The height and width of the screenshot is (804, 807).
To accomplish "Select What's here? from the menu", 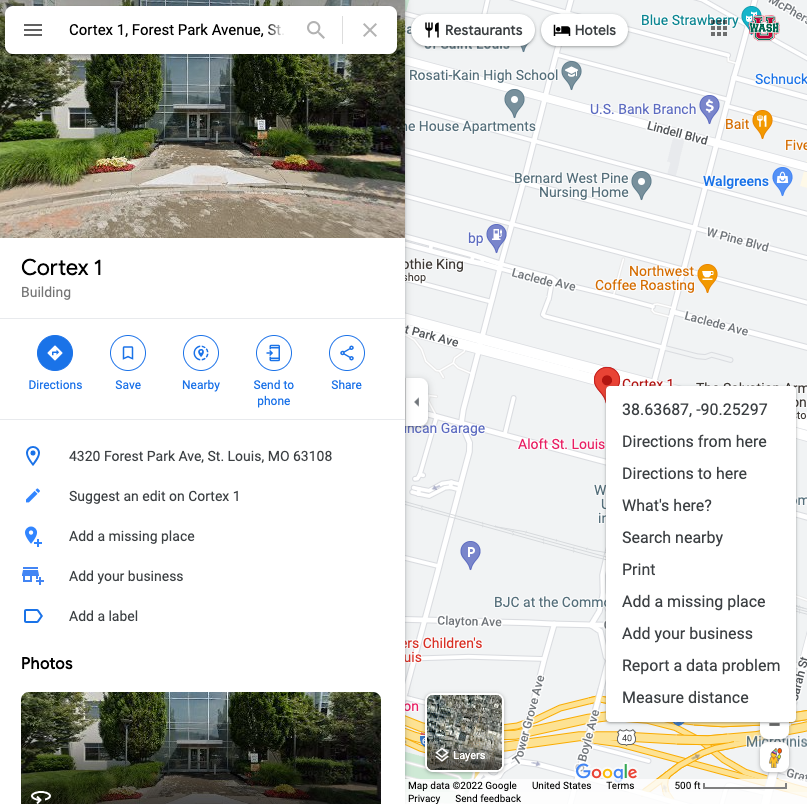I will click(x=667, y=505).
